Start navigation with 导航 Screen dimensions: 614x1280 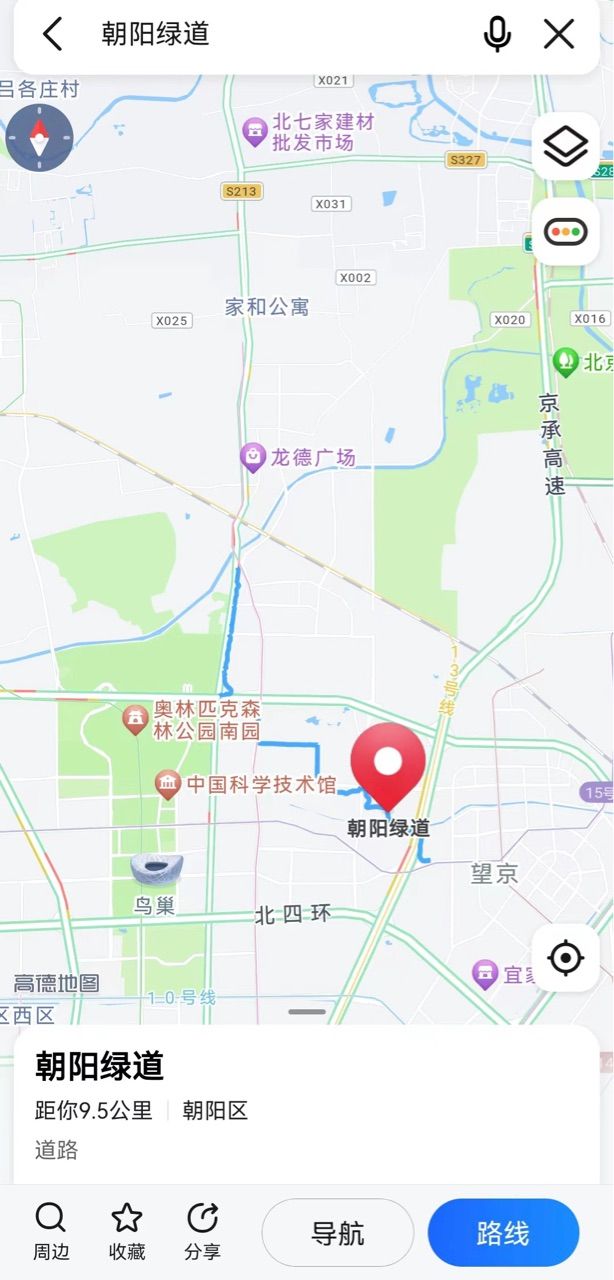pyautogui.click(x=338, y=1233)
